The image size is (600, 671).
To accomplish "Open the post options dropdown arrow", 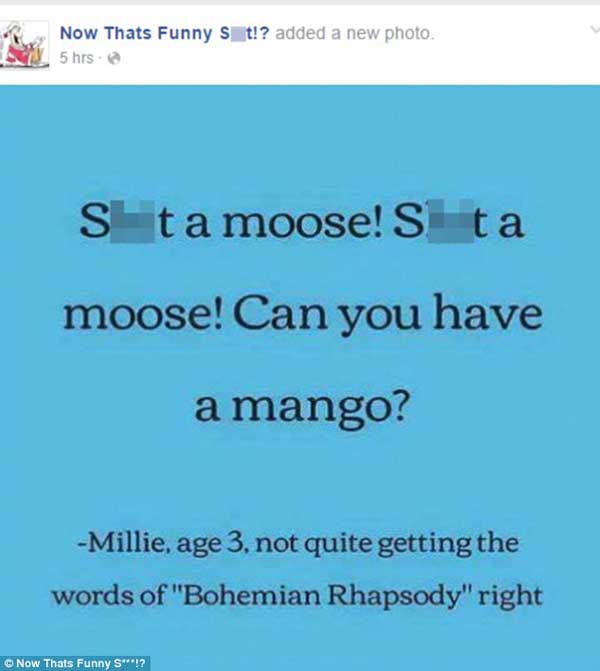I will [x=591, y=32].
